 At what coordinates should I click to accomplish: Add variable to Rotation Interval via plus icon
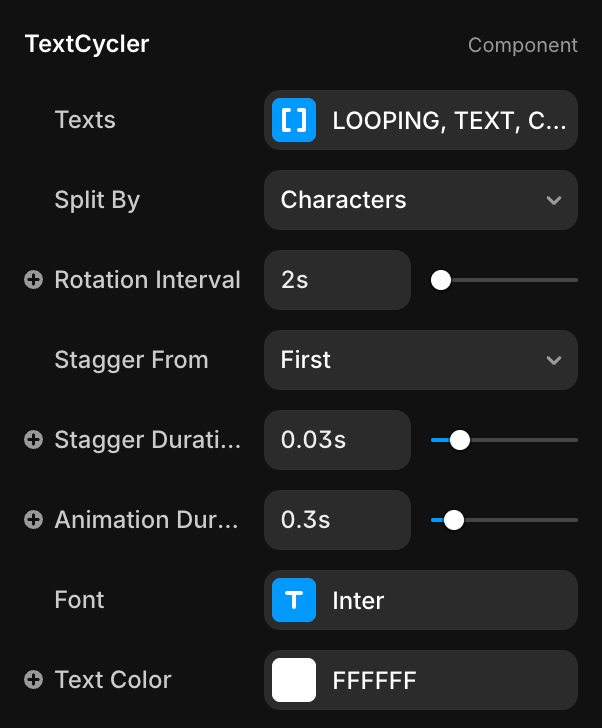tap(33, 280)
